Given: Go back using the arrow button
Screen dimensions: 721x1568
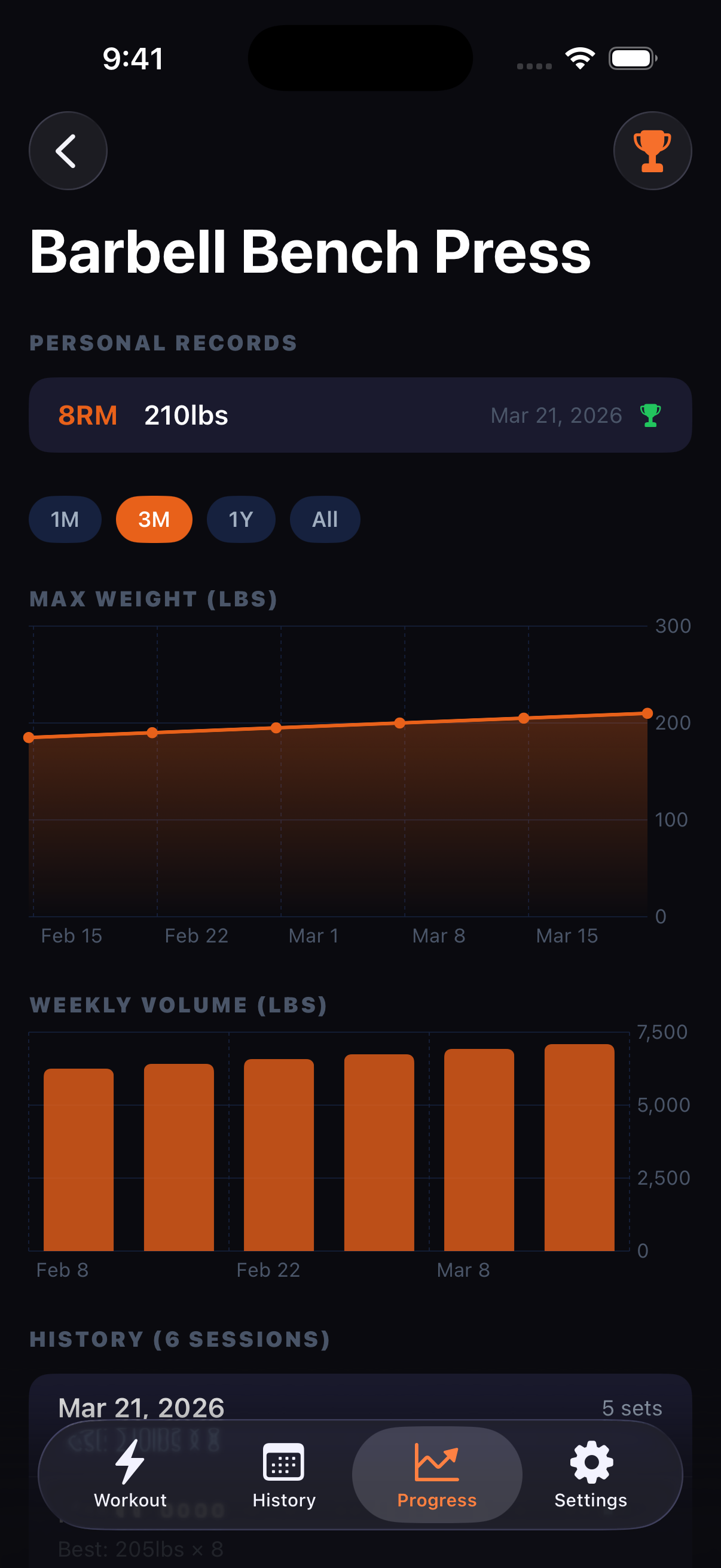Looking at the screenshot, I should tap(68, 151).
